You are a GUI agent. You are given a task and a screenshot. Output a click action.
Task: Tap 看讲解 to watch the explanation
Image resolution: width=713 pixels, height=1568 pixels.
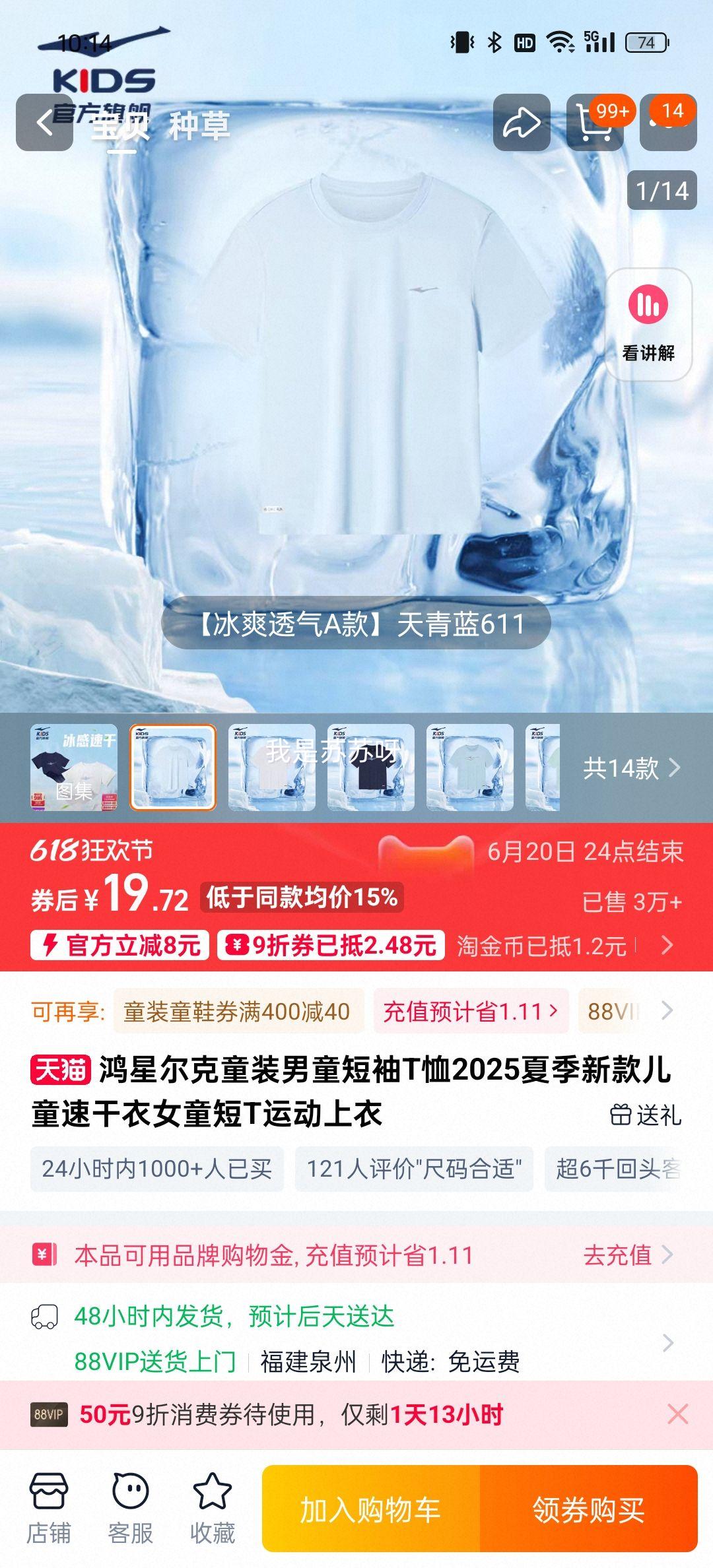pyautogui.click(x=648, y=324)
